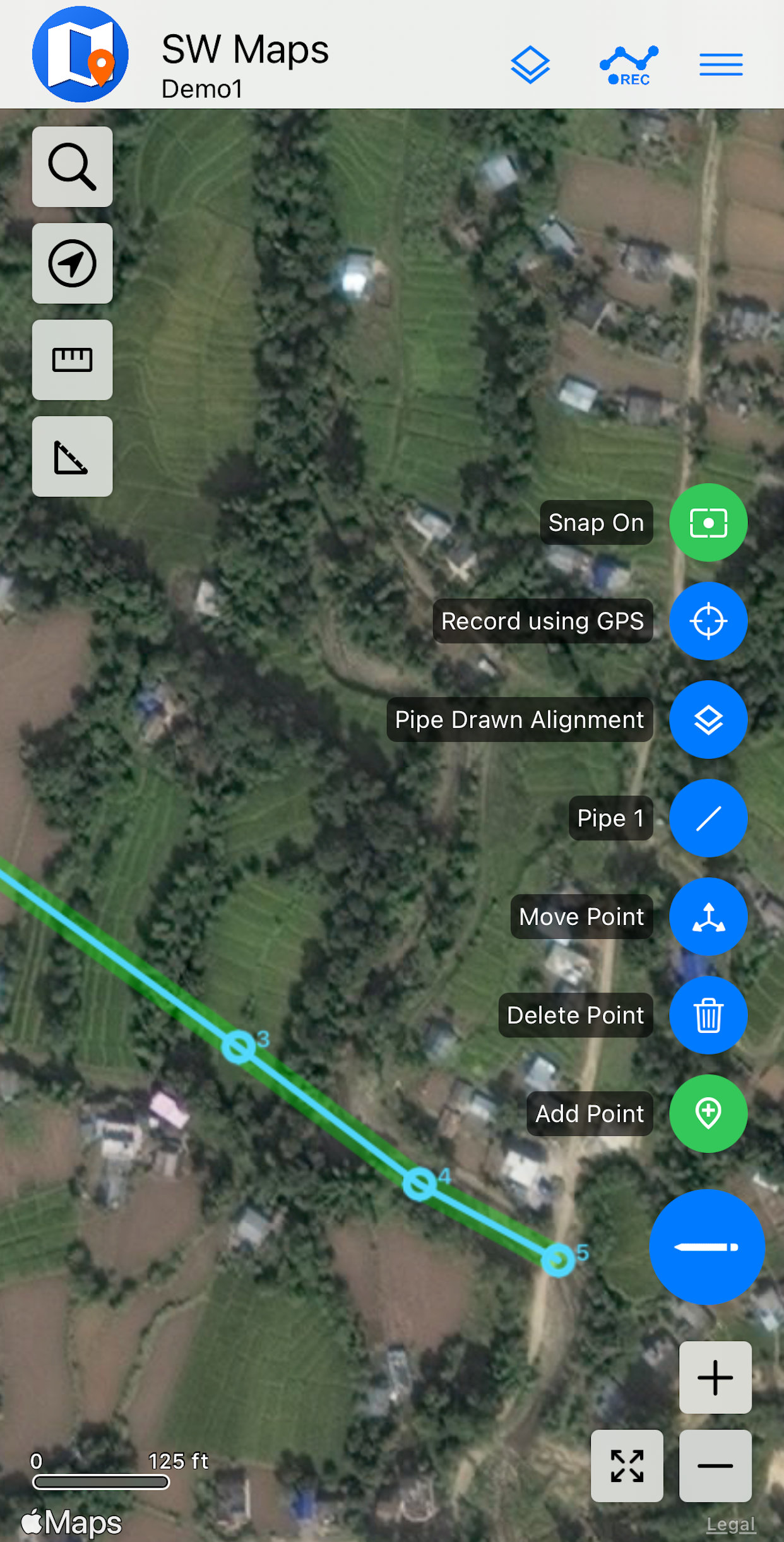Screen dimensions: 784x1542
Task: Zoom in the map with plus
Action: [x=715, y=1377]
